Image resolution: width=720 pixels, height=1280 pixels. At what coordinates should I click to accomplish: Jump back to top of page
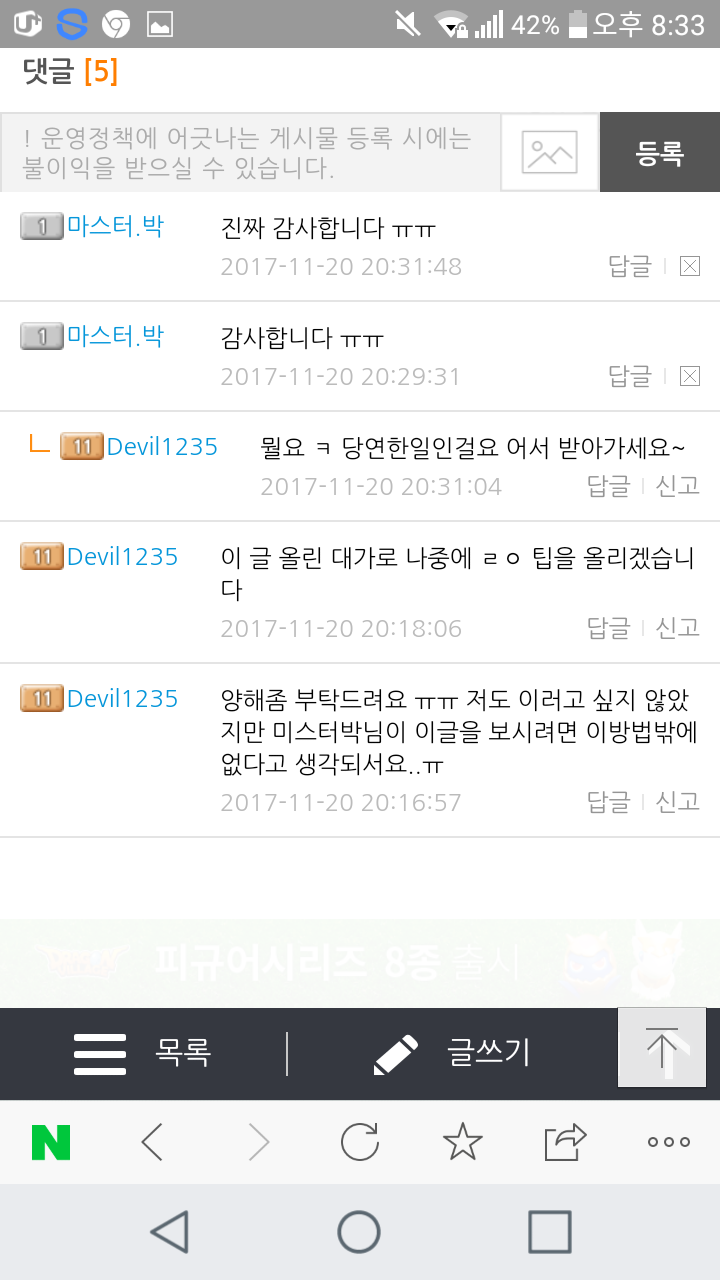(x=662, y=1048)
